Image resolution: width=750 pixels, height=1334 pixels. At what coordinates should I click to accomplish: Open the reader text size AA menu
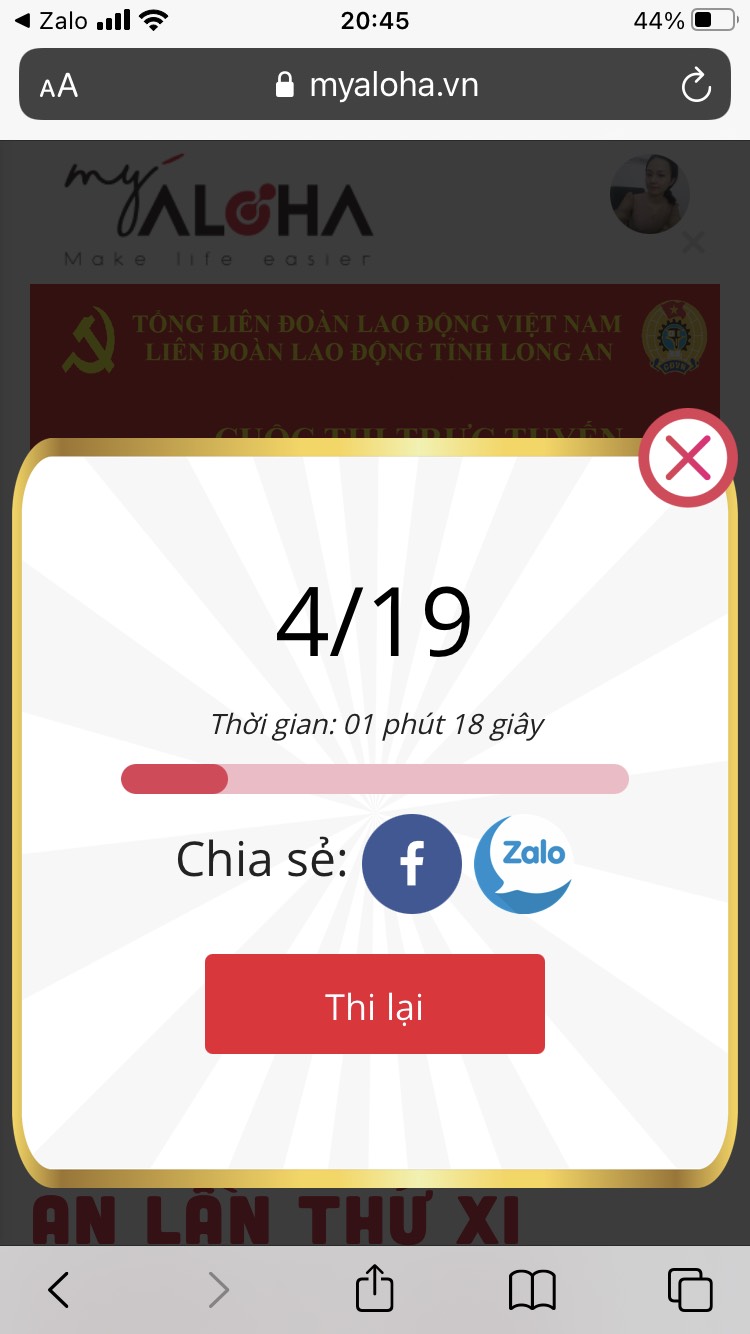click(59, 86)
